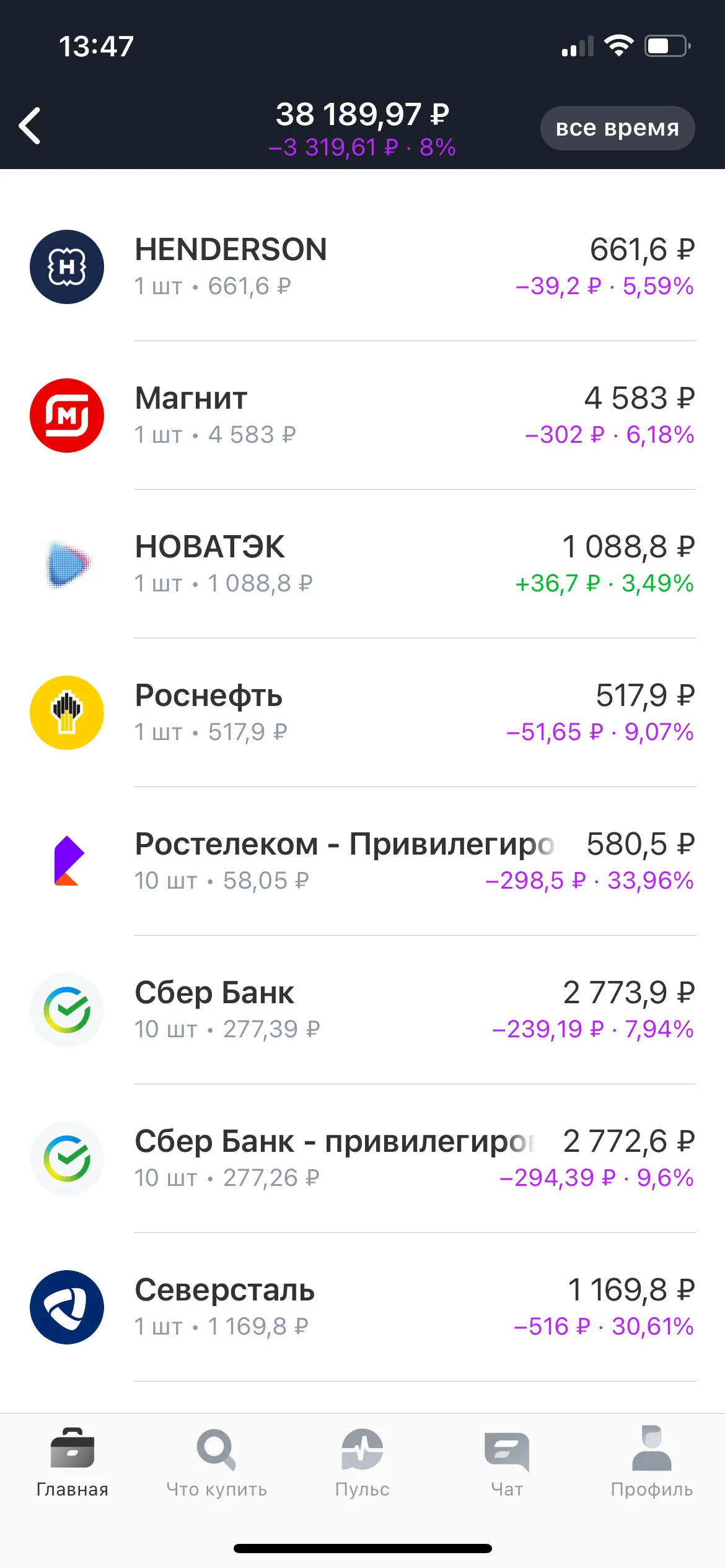
Task: Open the Сбер Банк ordinary shares row
Action: (x=362, y=1010)
